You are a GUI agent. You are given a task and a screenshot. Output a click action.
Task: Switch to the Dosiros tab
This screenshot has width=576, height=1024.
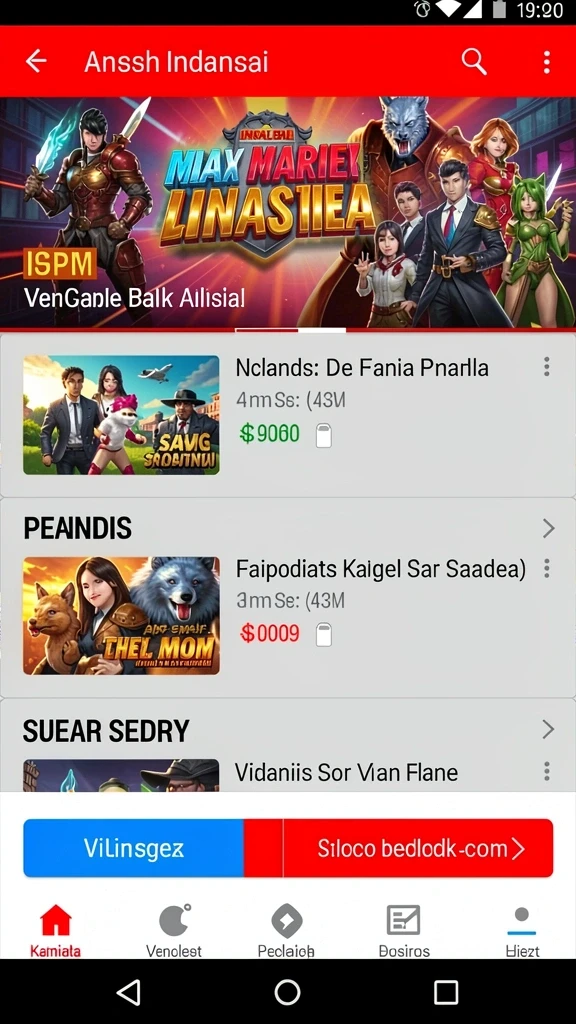(x=404, y=931)
